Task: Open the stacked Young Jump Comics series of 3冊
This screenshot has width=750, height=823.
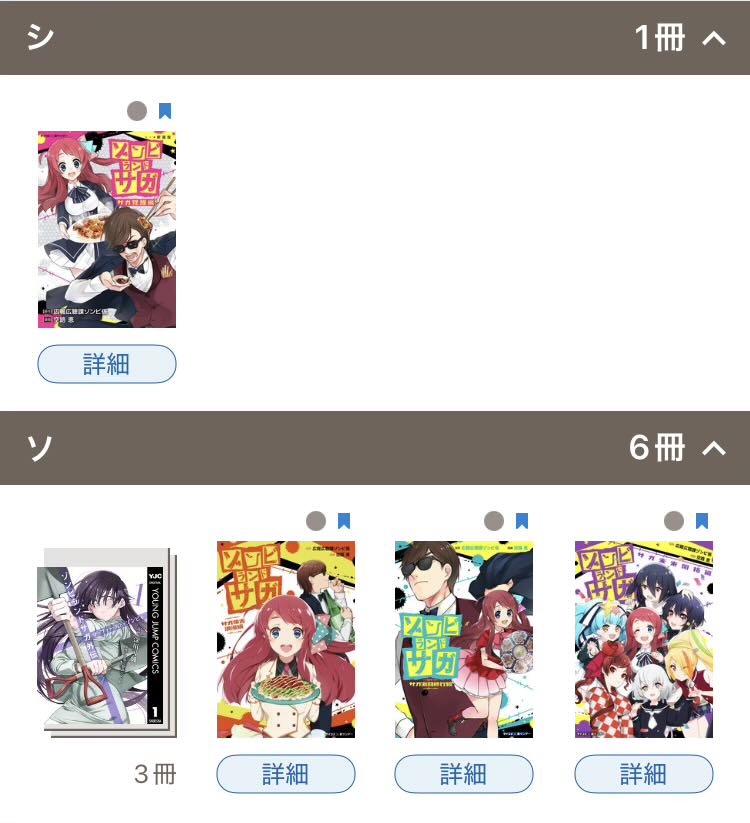Action: coord(107,640)
